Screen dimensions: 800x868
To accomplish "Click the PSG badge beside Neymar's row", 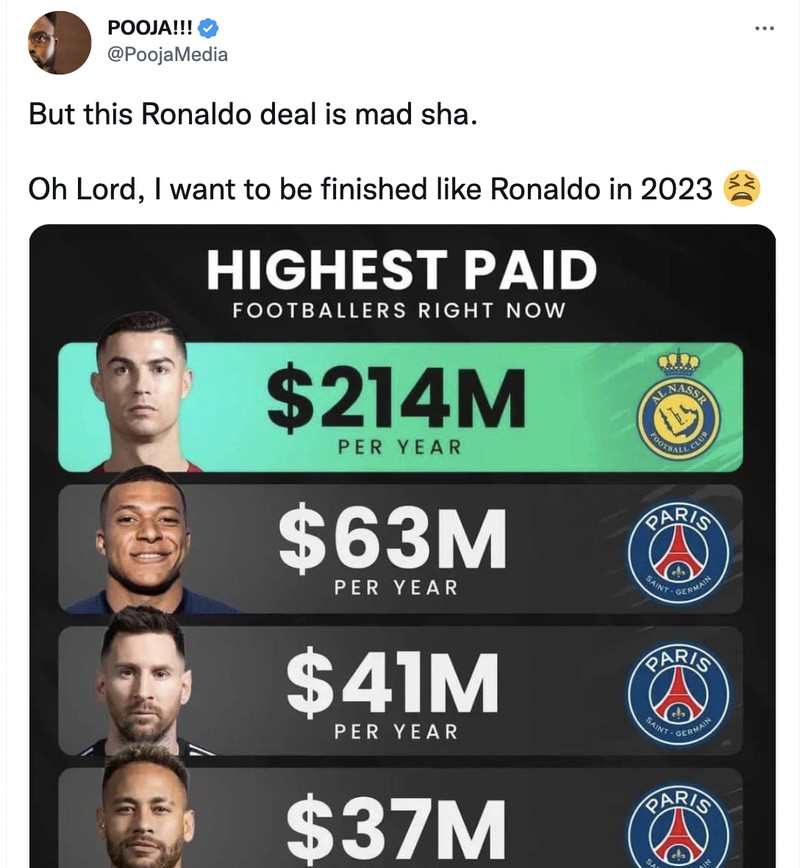I will [682, 827].
